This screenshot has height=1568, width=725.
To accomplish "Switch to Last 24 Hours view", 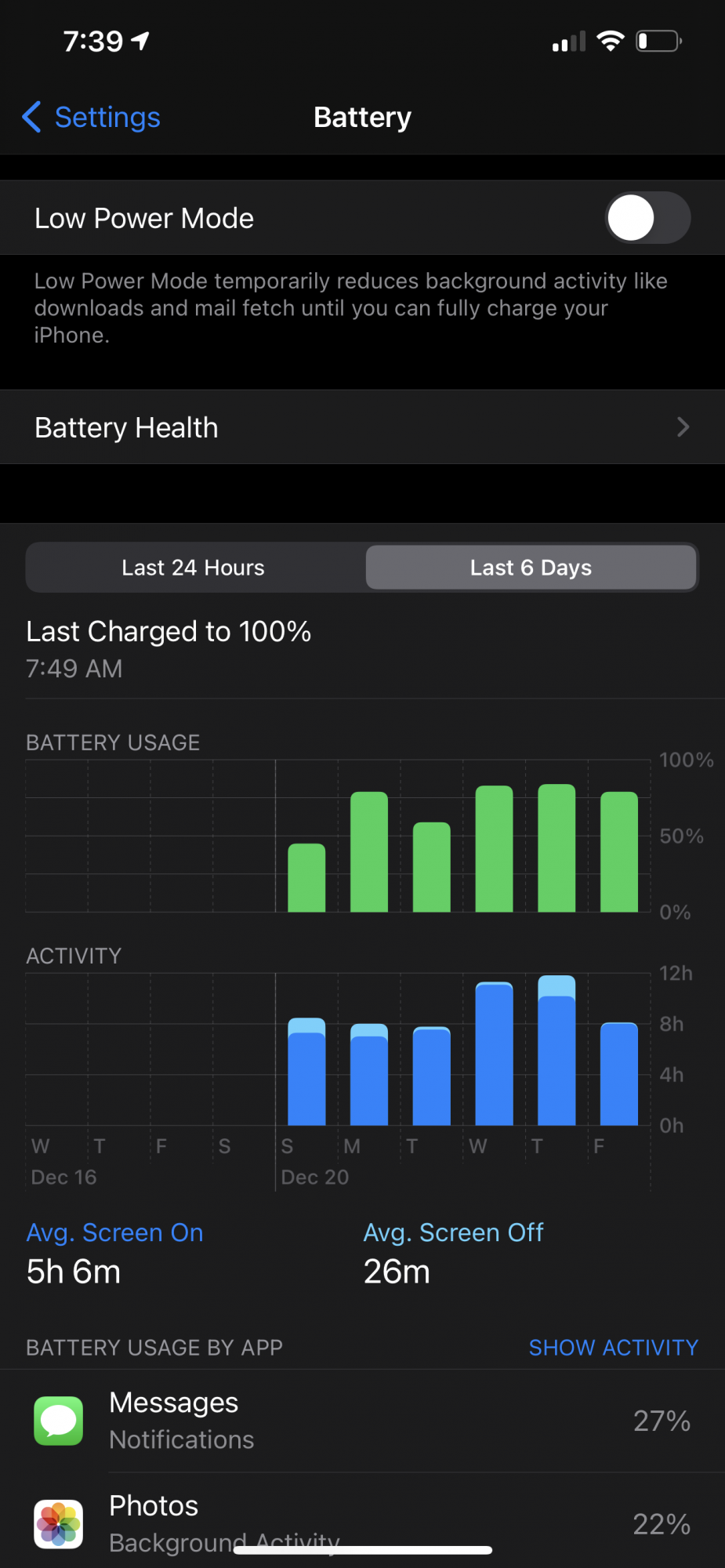I will point(194,568).
